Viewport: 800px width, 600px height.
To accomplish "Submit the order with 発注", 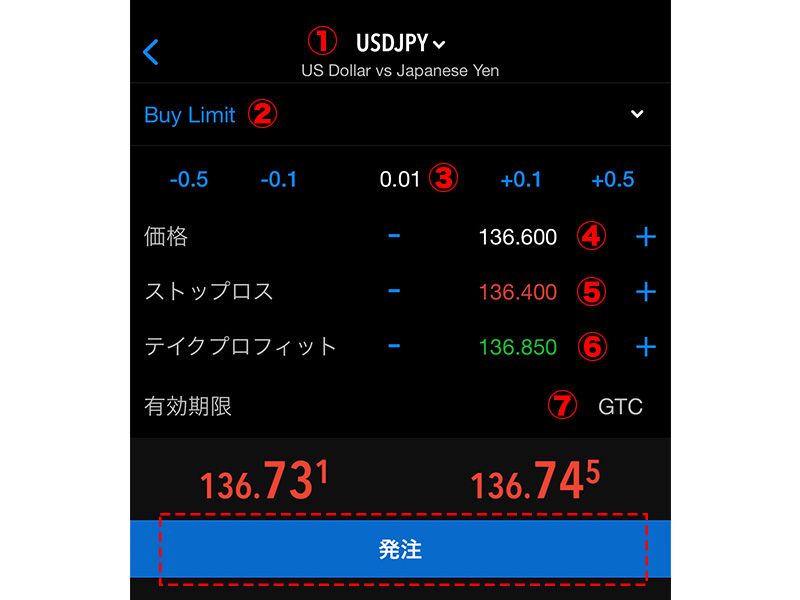I will click(x=400, y=549).
